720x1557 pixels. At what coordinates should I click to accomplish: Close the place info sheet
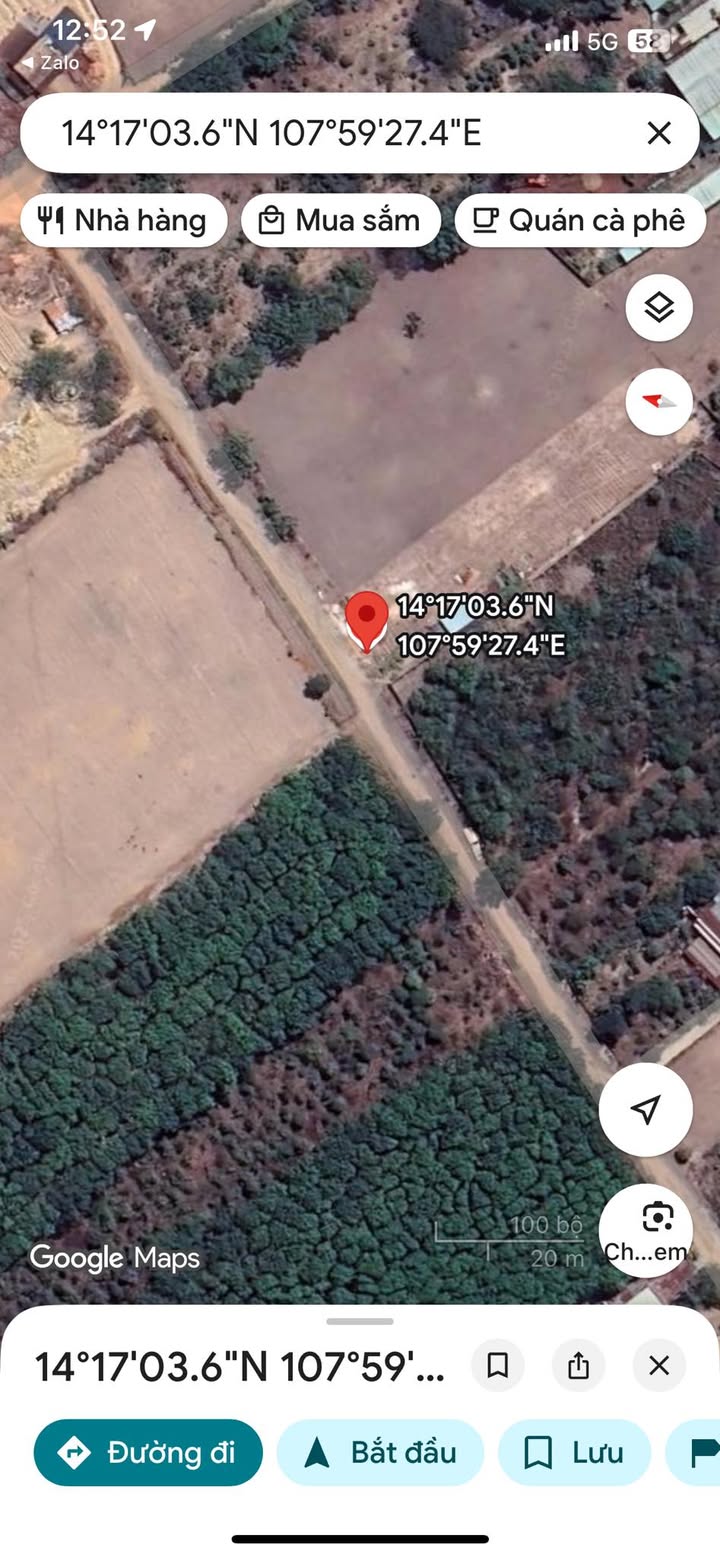[659, 1365]
